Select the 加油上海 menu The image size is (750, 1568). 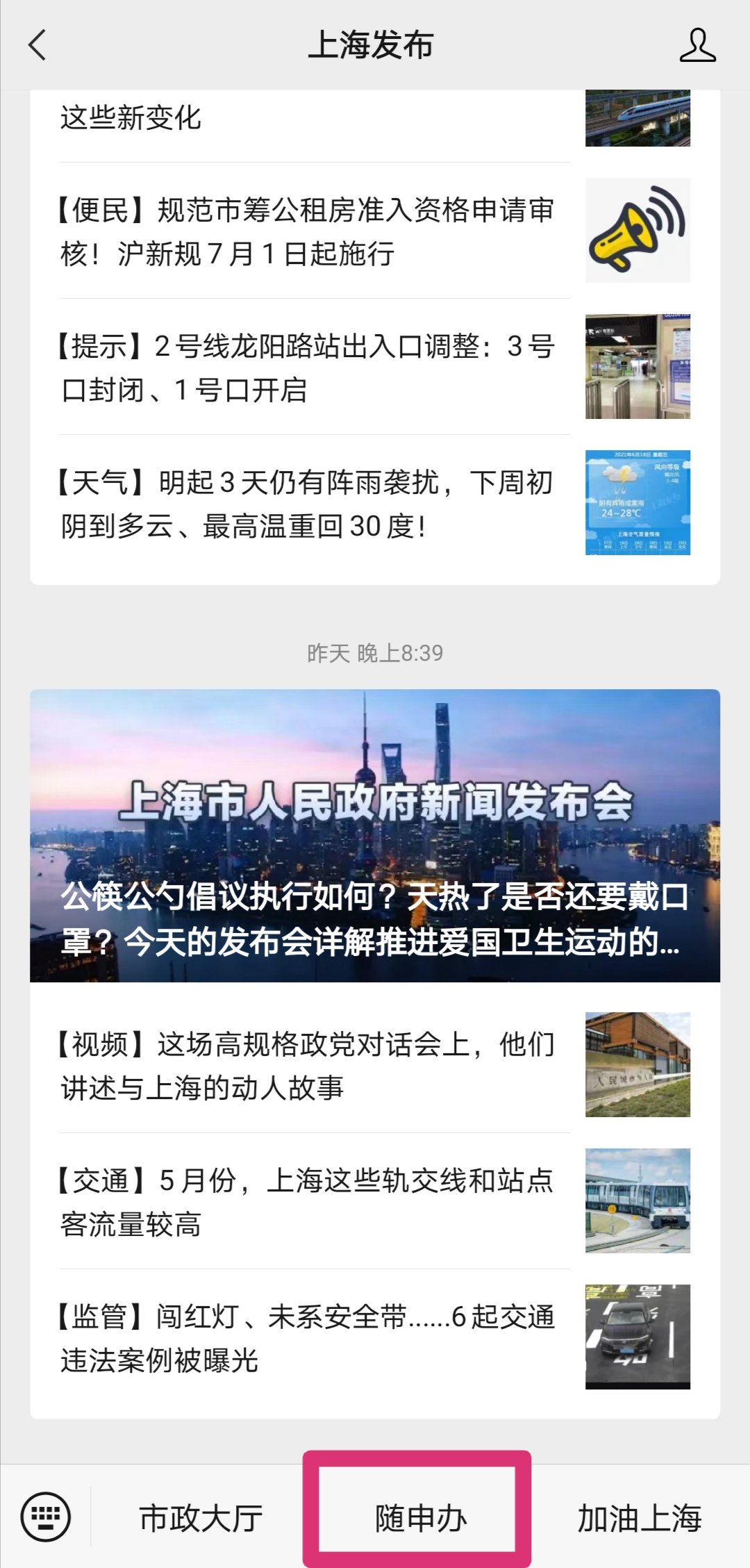640,1518
